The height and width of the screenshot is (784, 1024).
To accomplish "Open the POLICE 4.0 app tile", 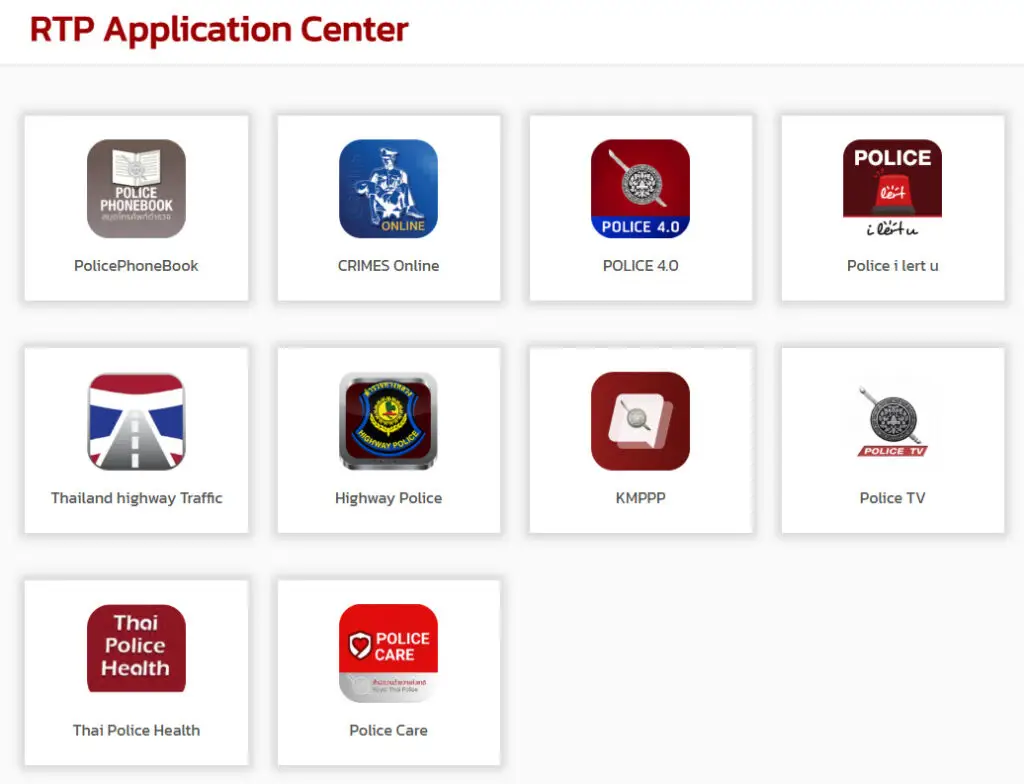I will (640, 207).
